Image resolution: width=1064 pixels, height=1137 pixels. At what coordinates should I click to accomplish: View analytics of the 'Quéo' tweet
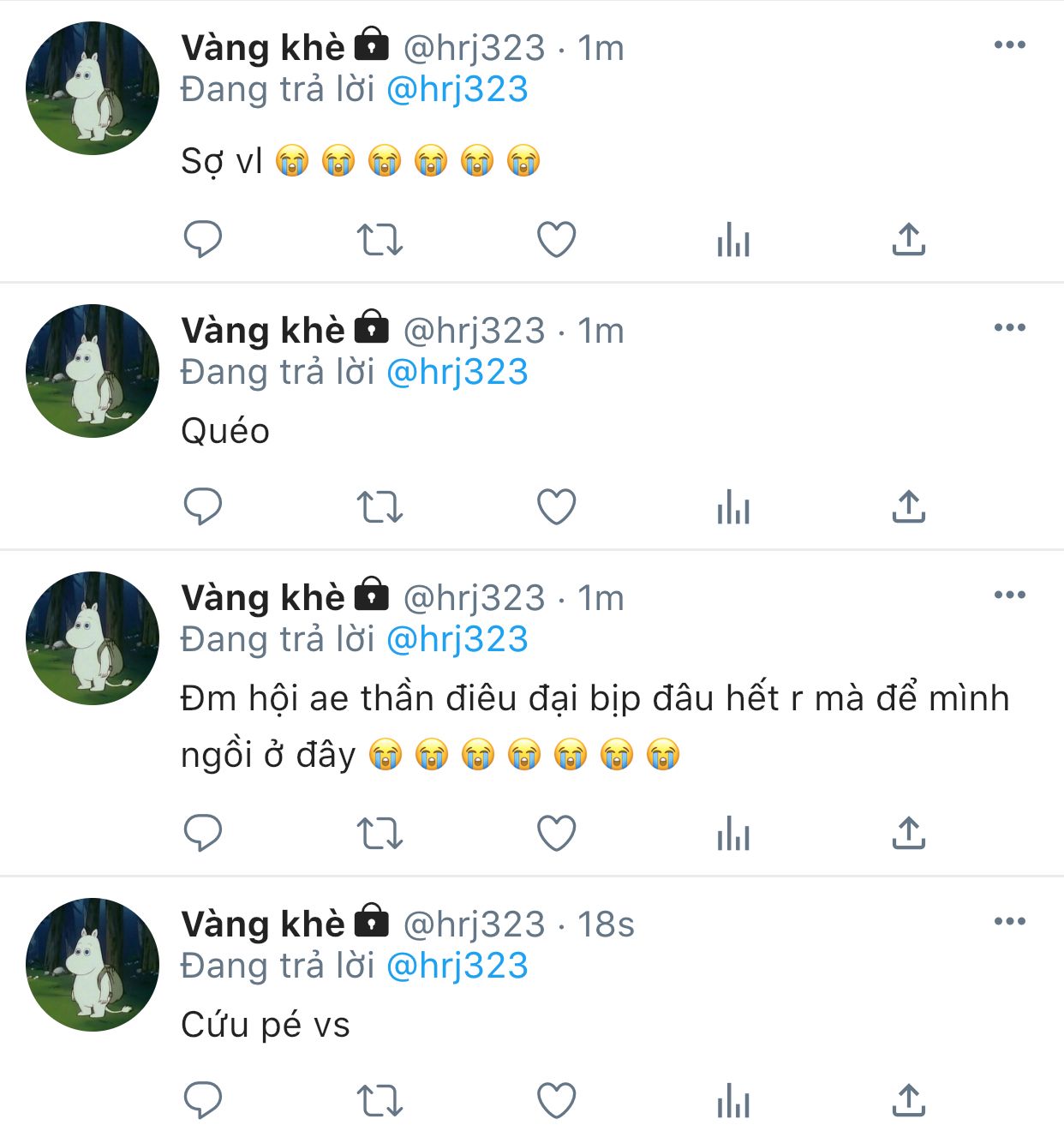click(x=732, y=506)
